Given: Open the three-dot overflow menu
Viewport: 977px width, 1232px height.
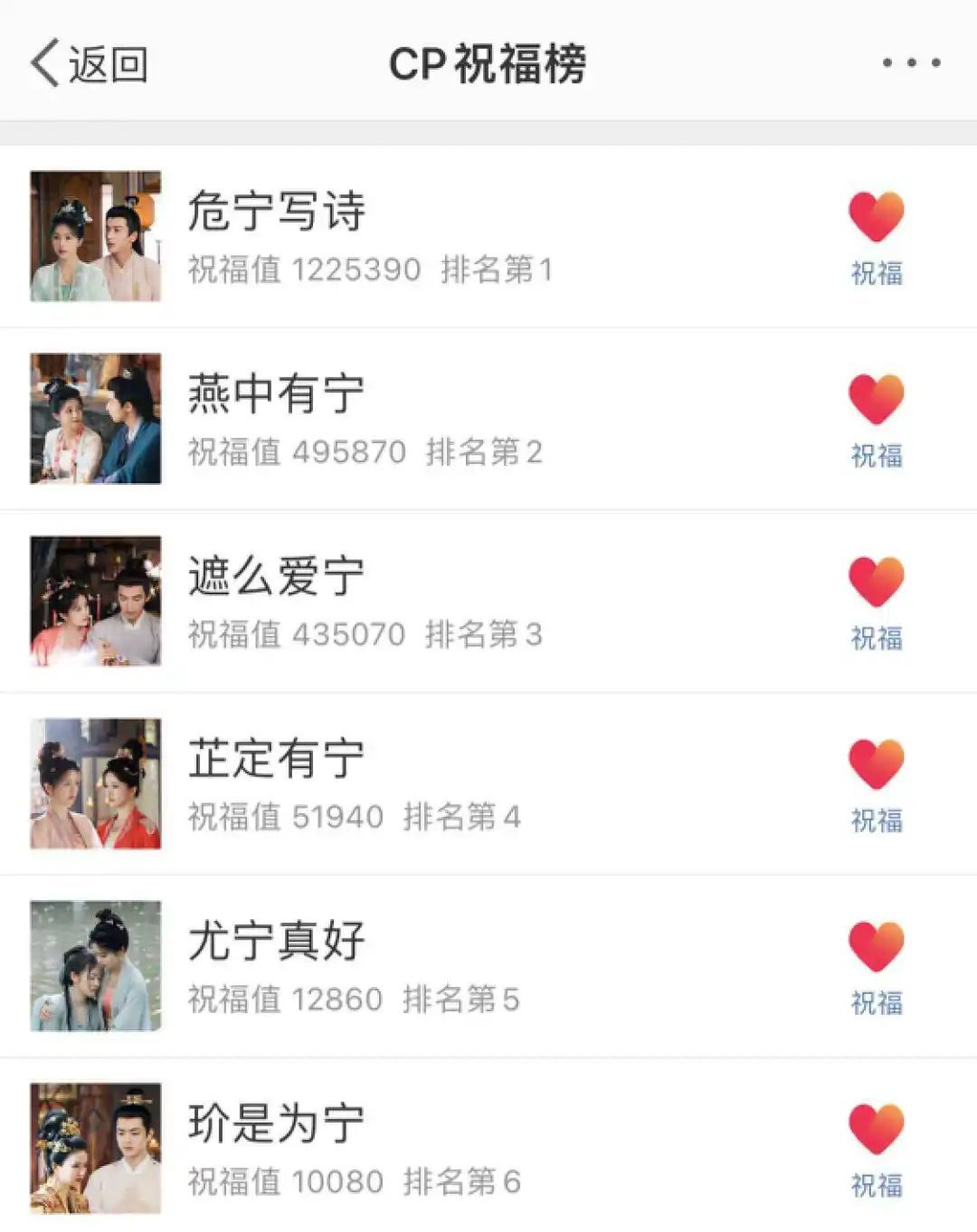Looking at the screenshot, I should coord(911,62).
